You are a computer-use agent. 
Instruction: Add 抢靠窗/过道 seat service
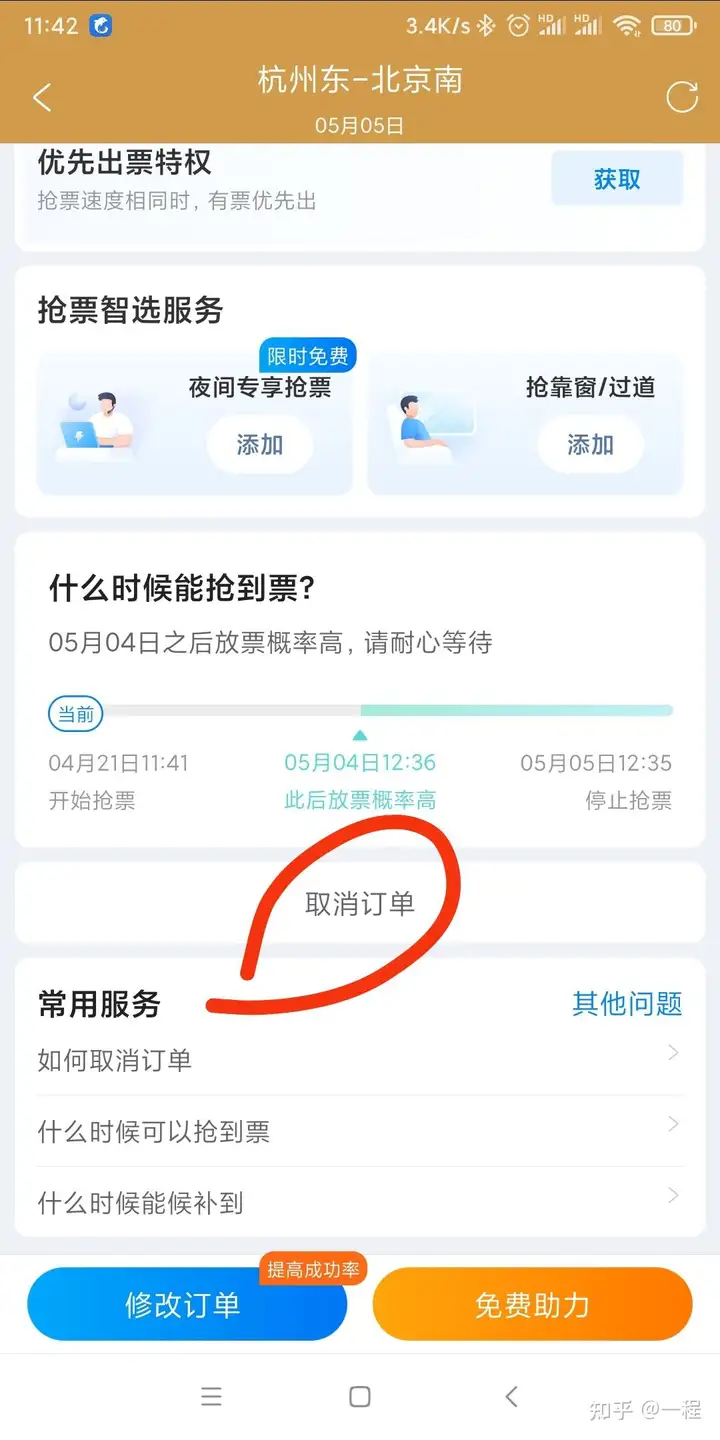(590, 444)
